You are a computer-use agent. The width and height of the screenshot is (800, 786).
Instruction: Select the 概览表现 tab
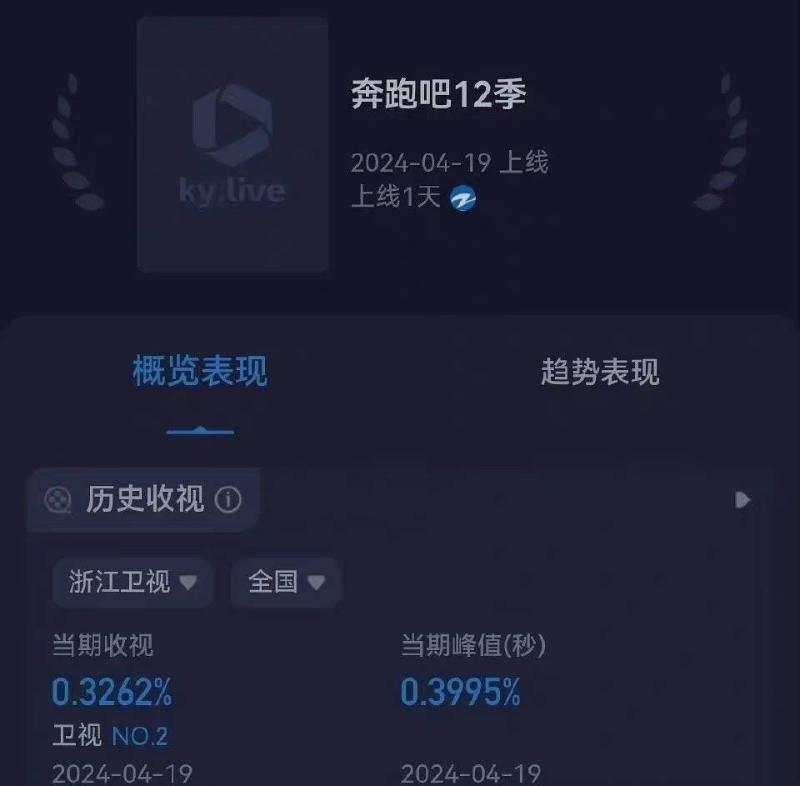pyautogui.click(x=200, y=372)
